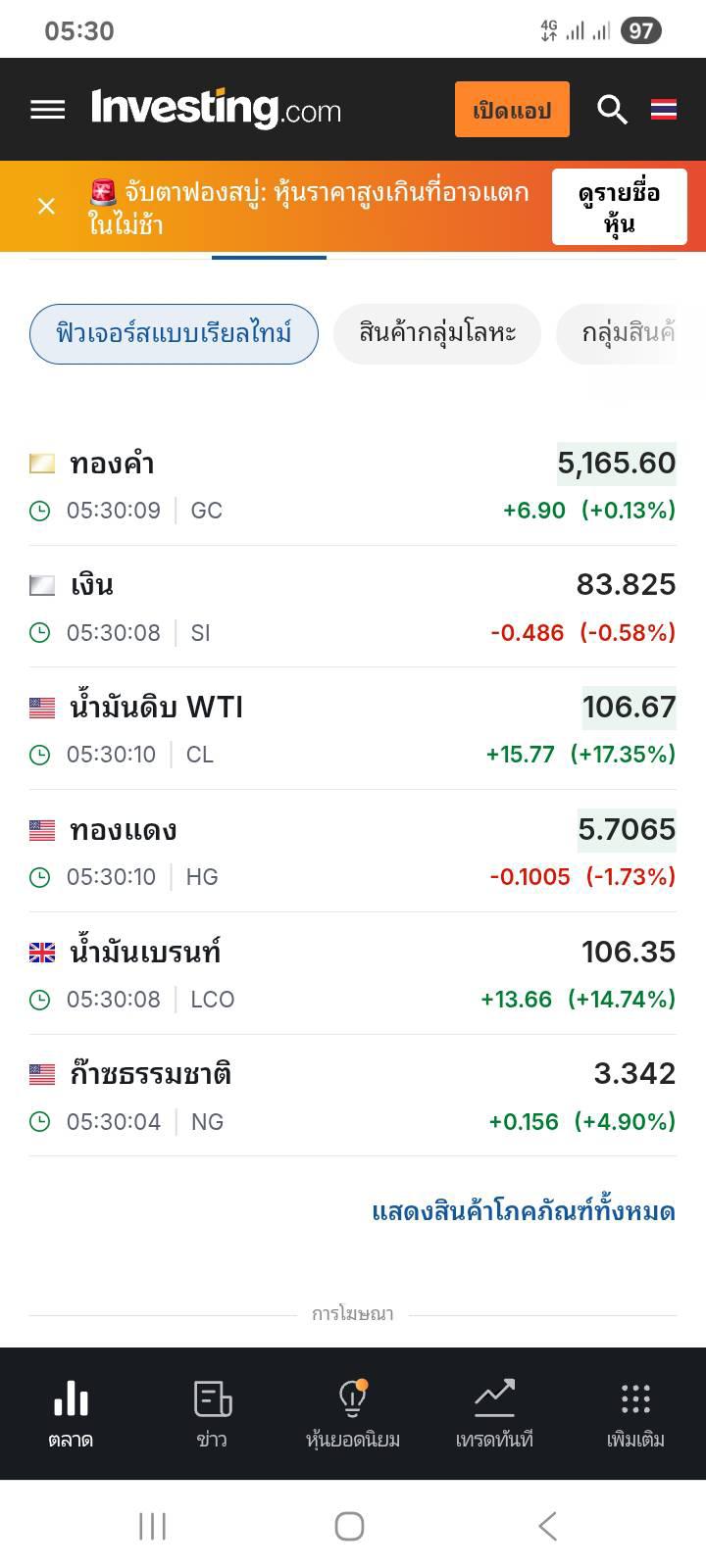The image size is (706, 1568).
Task: Go to the เทรดทันที tab
Action: (494, 1413)
